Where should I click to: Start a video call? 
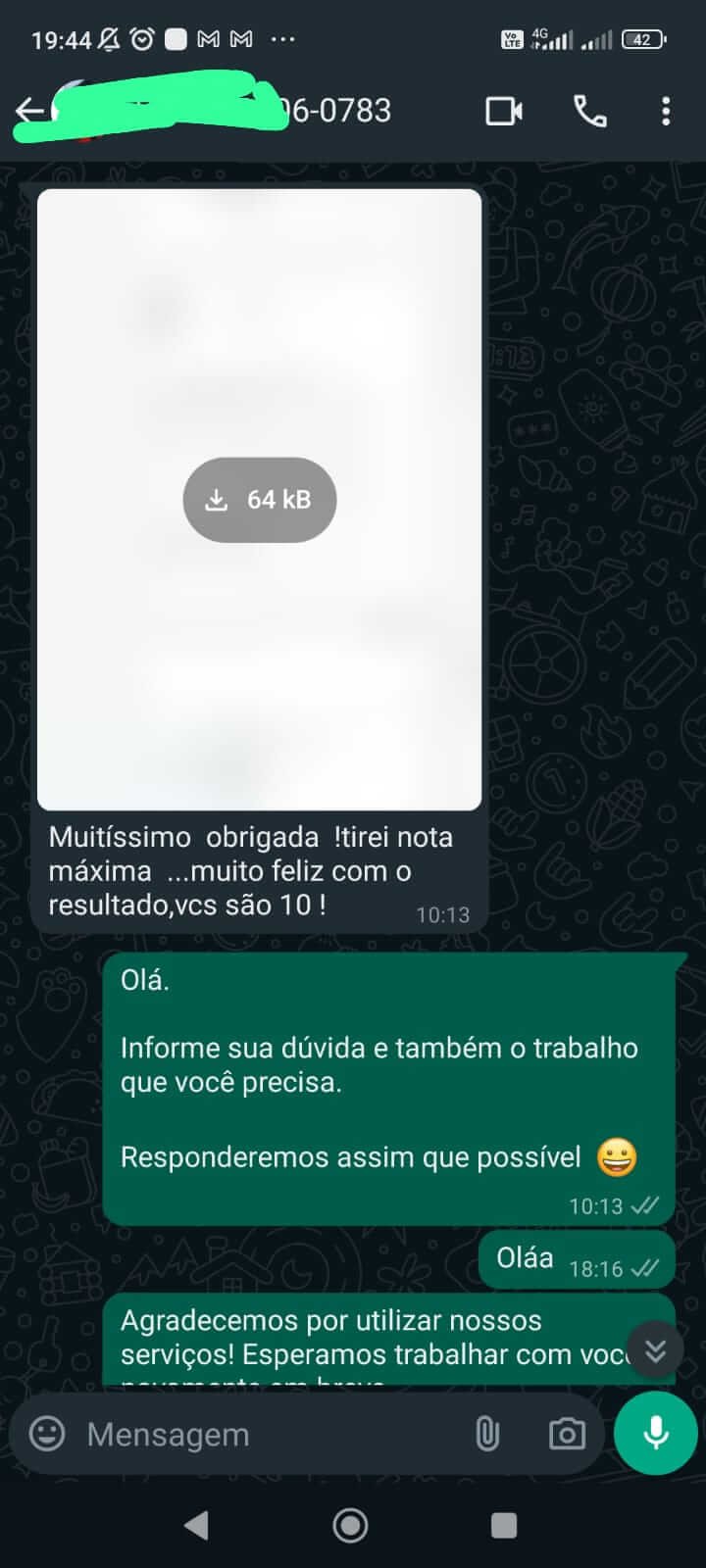click(504, 111)
